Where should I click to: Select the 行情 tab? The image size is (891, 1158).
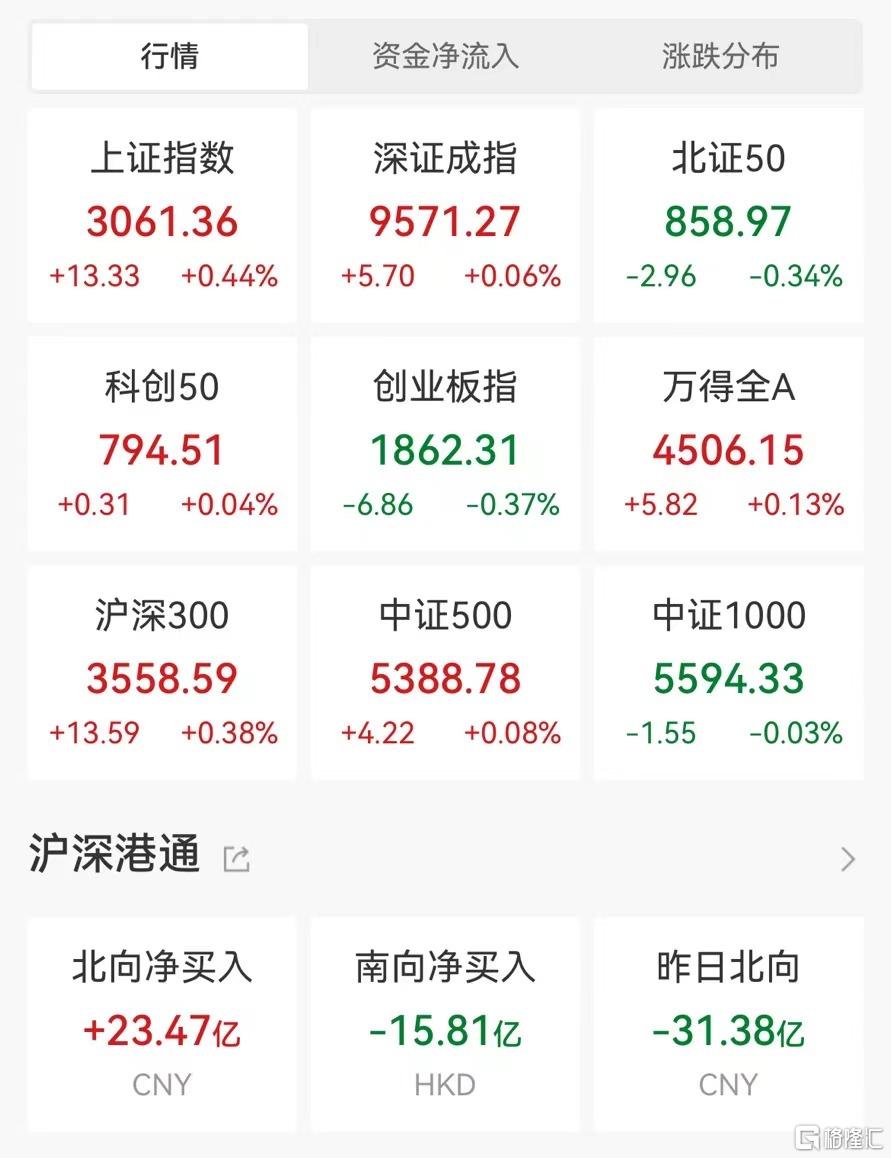170,57
